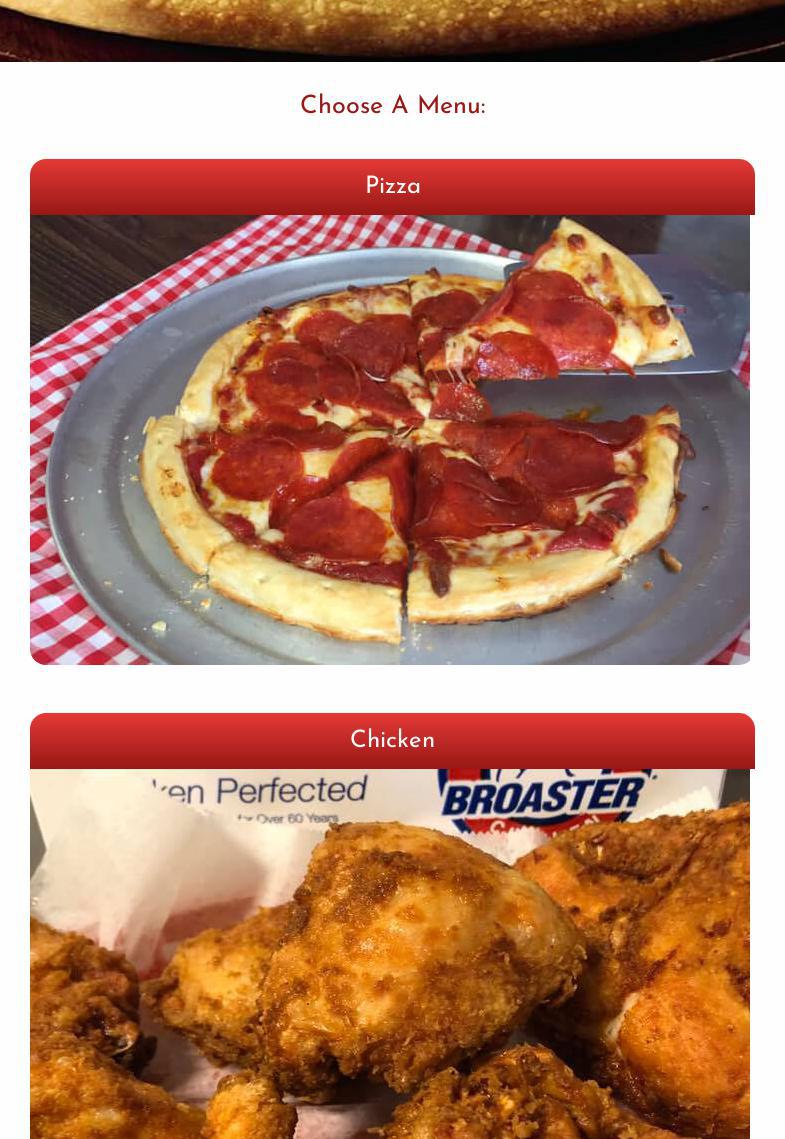
Task: Open the Pizza menu header
Action: point(392,187)
